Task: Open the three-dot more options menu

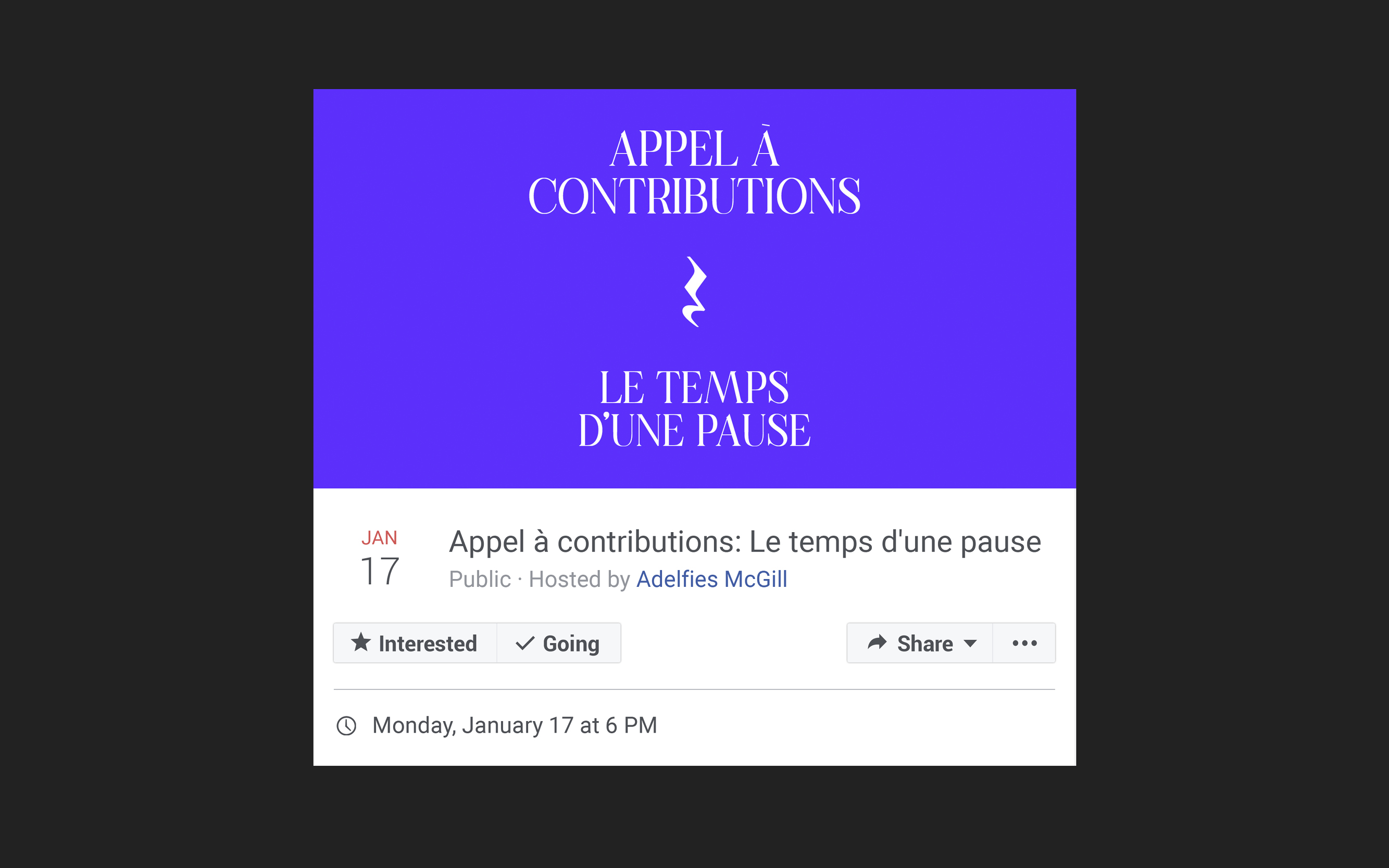Action: (1024, 643)
